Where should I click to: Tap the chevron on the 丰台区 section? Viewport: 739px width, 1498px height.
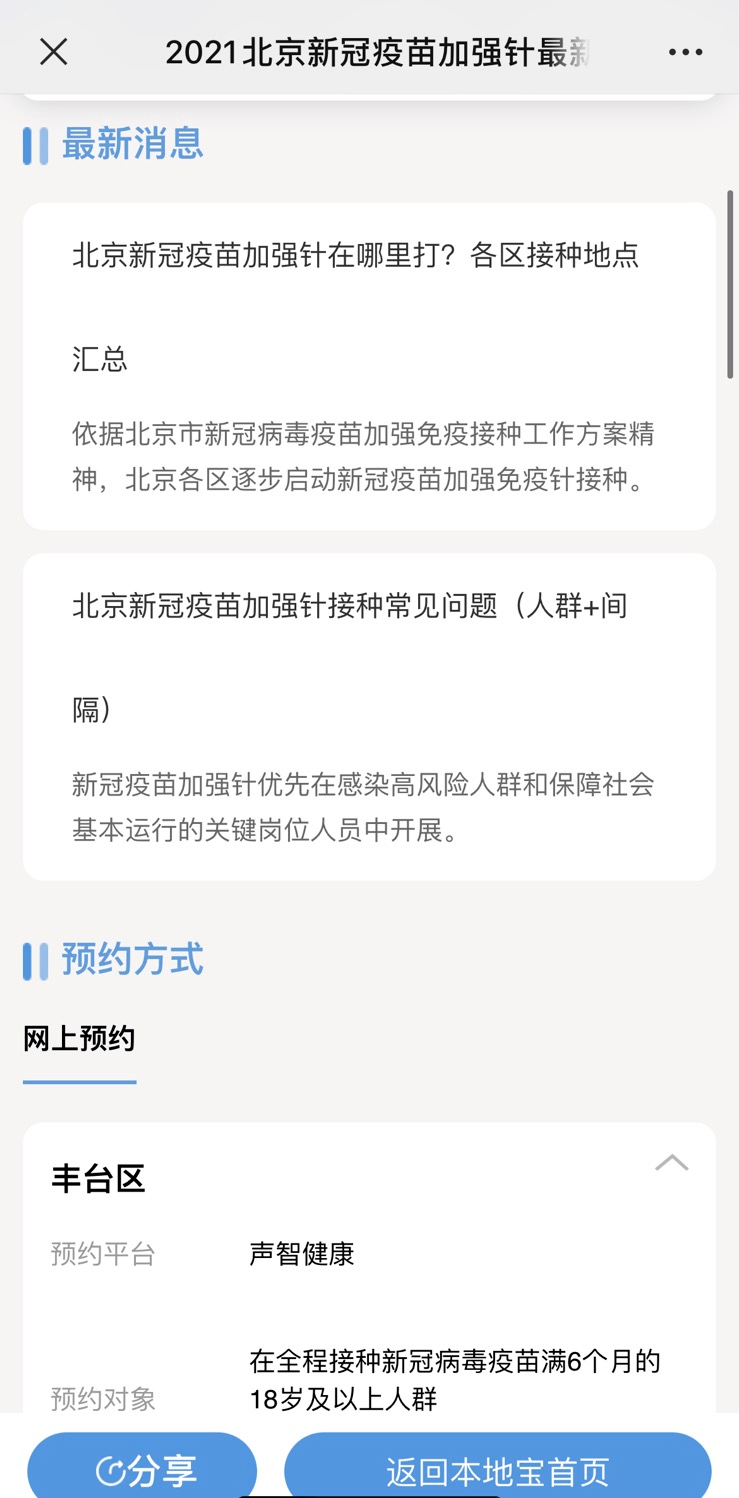[x=673, y=1163]
